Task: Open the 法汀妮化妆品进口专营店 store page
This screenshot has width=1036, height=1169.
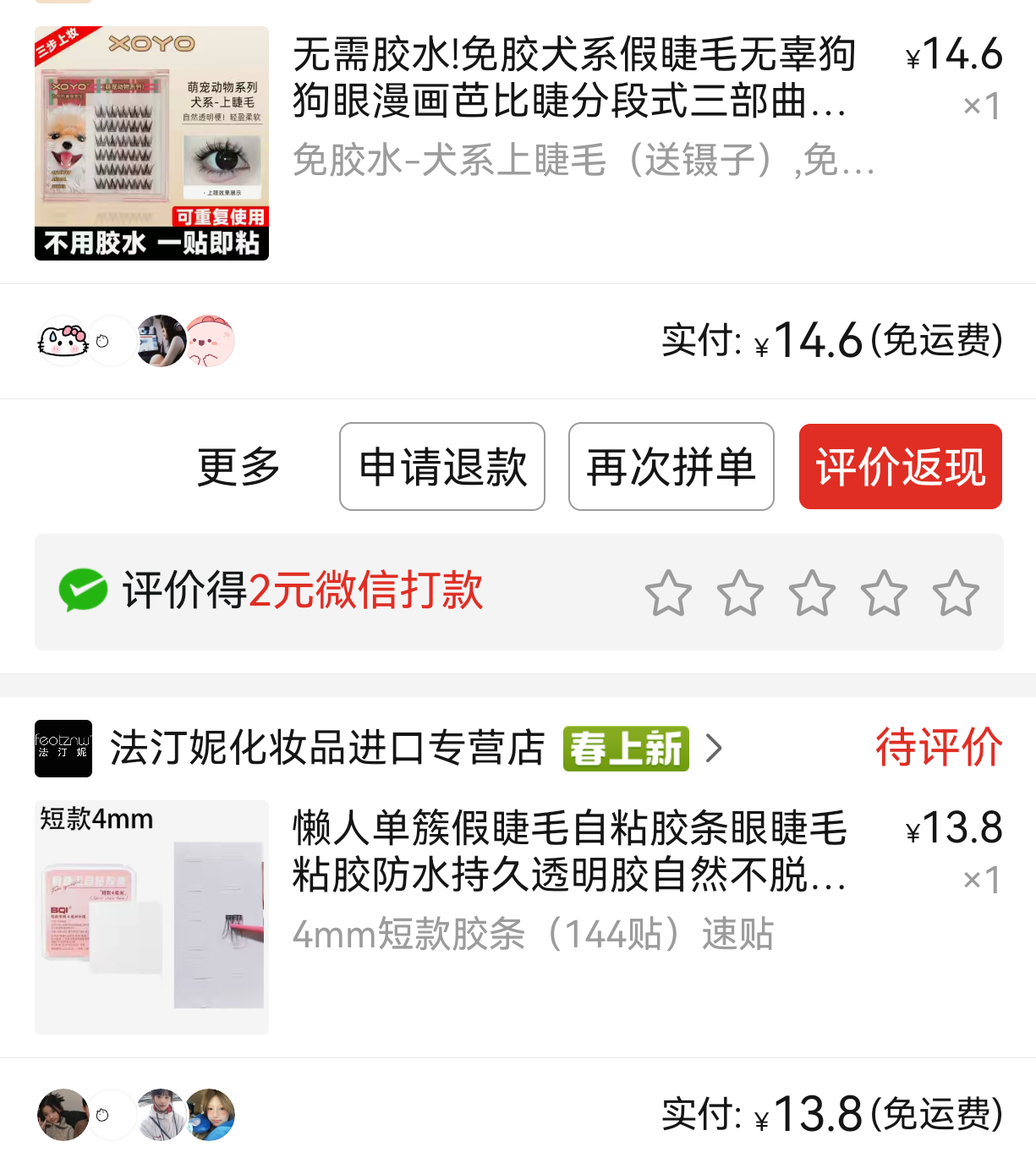Action: 327,749
